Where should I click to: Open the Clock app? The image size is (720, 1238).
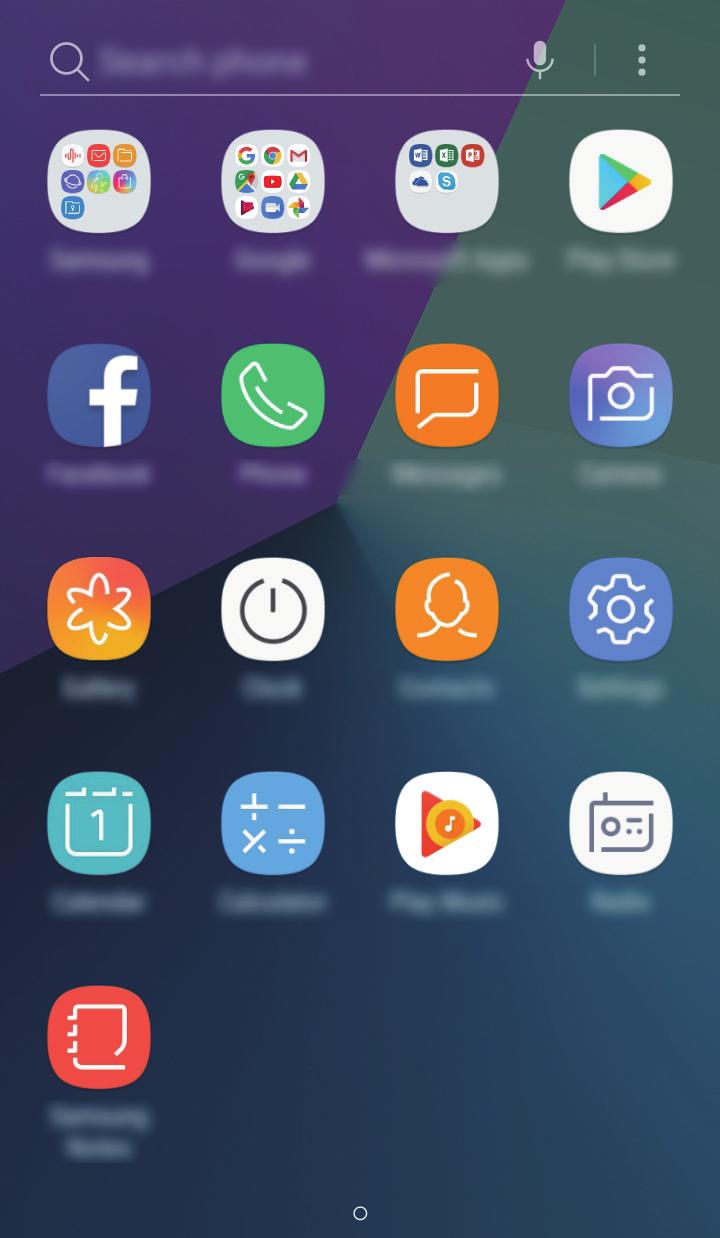pos(273,609)
